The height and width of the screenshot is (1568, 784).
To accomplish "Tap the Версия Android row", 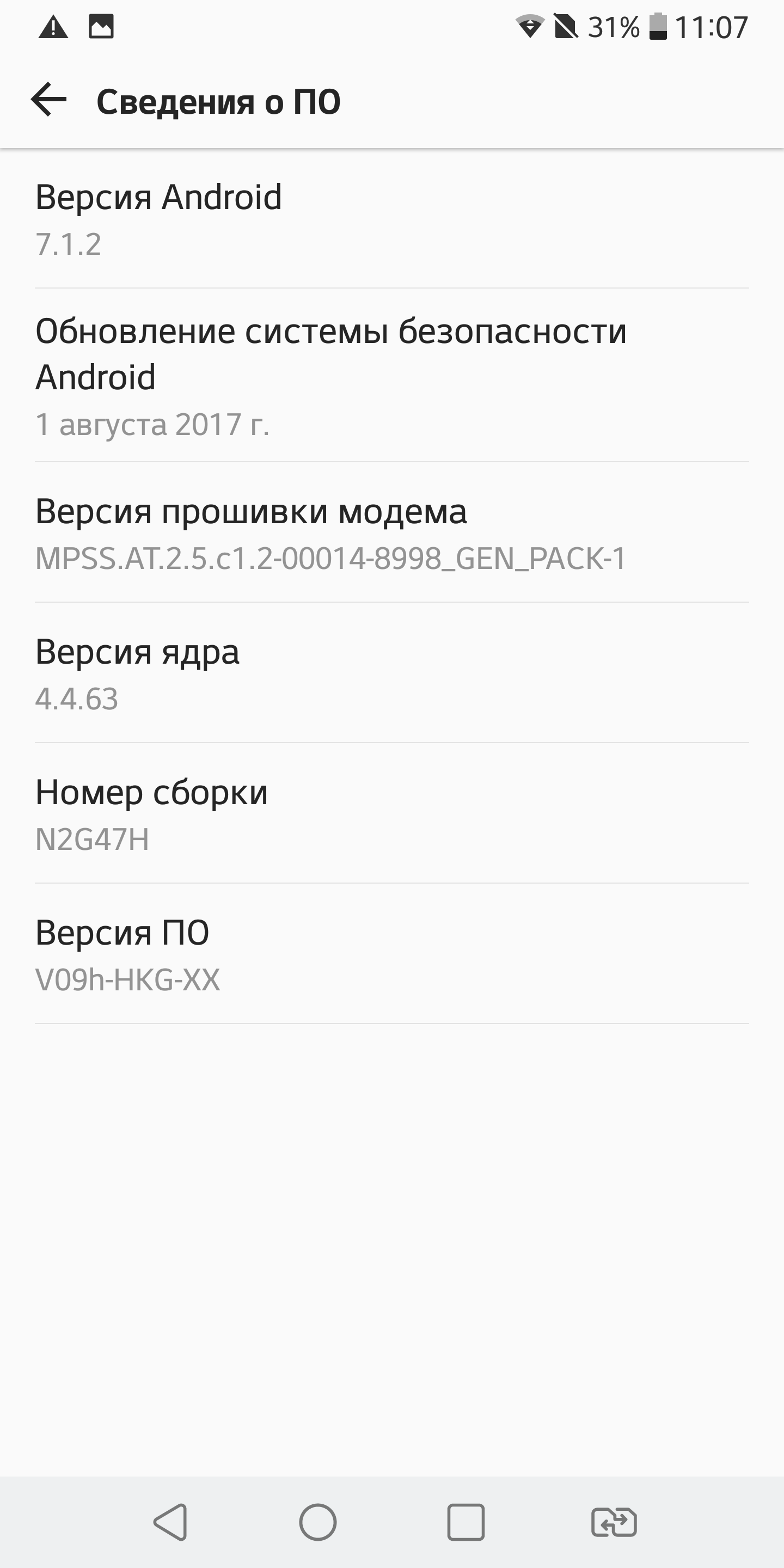I will pos(392,219).
